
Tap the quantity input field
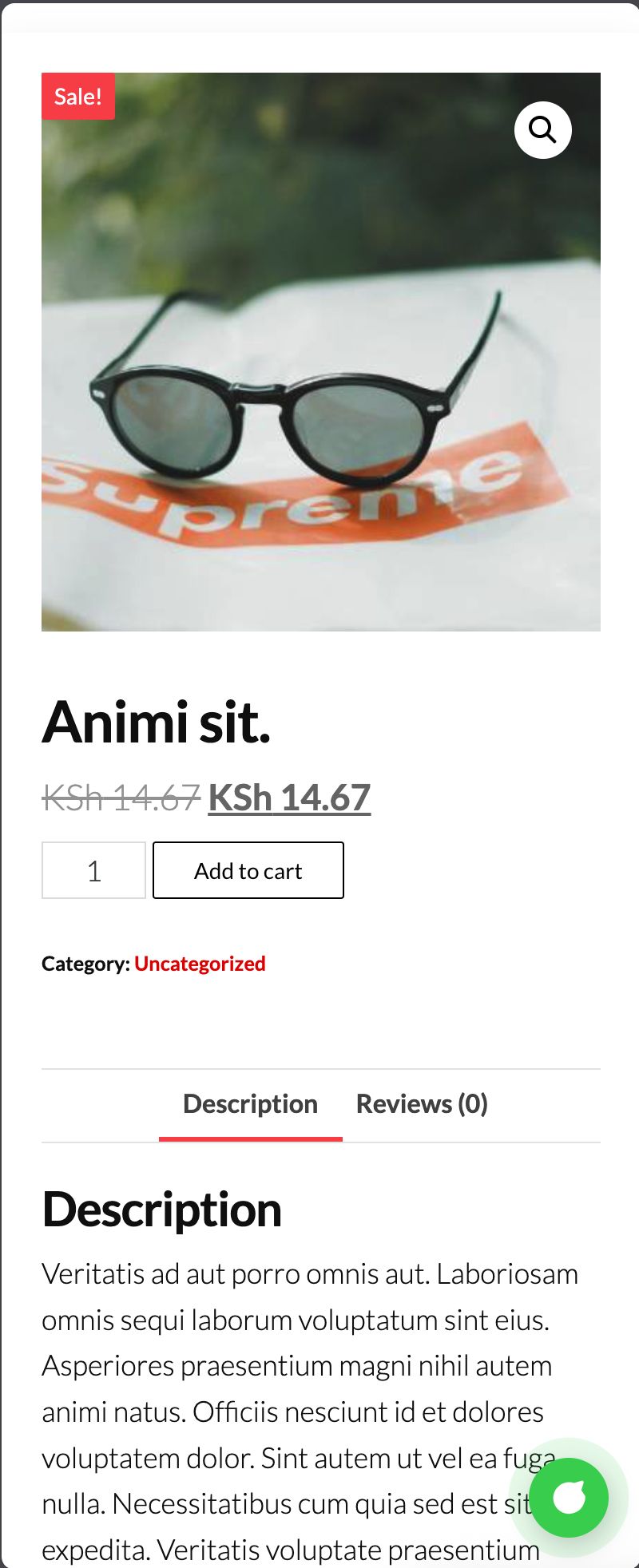[93, 870]
